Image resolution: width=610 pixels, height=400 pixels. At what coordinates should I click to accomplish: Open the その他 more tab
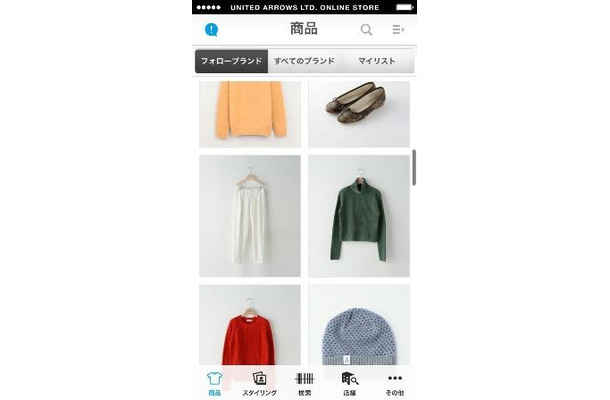click(x=395, y=384)
